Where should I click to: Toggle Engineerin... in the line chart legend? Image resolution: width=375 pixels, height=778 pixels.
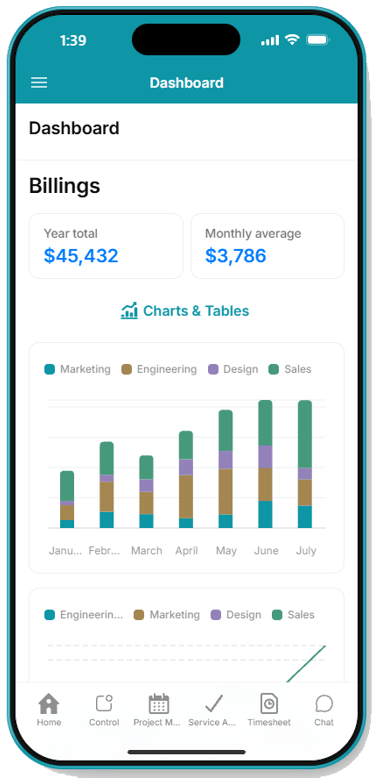tap(83, 615)
